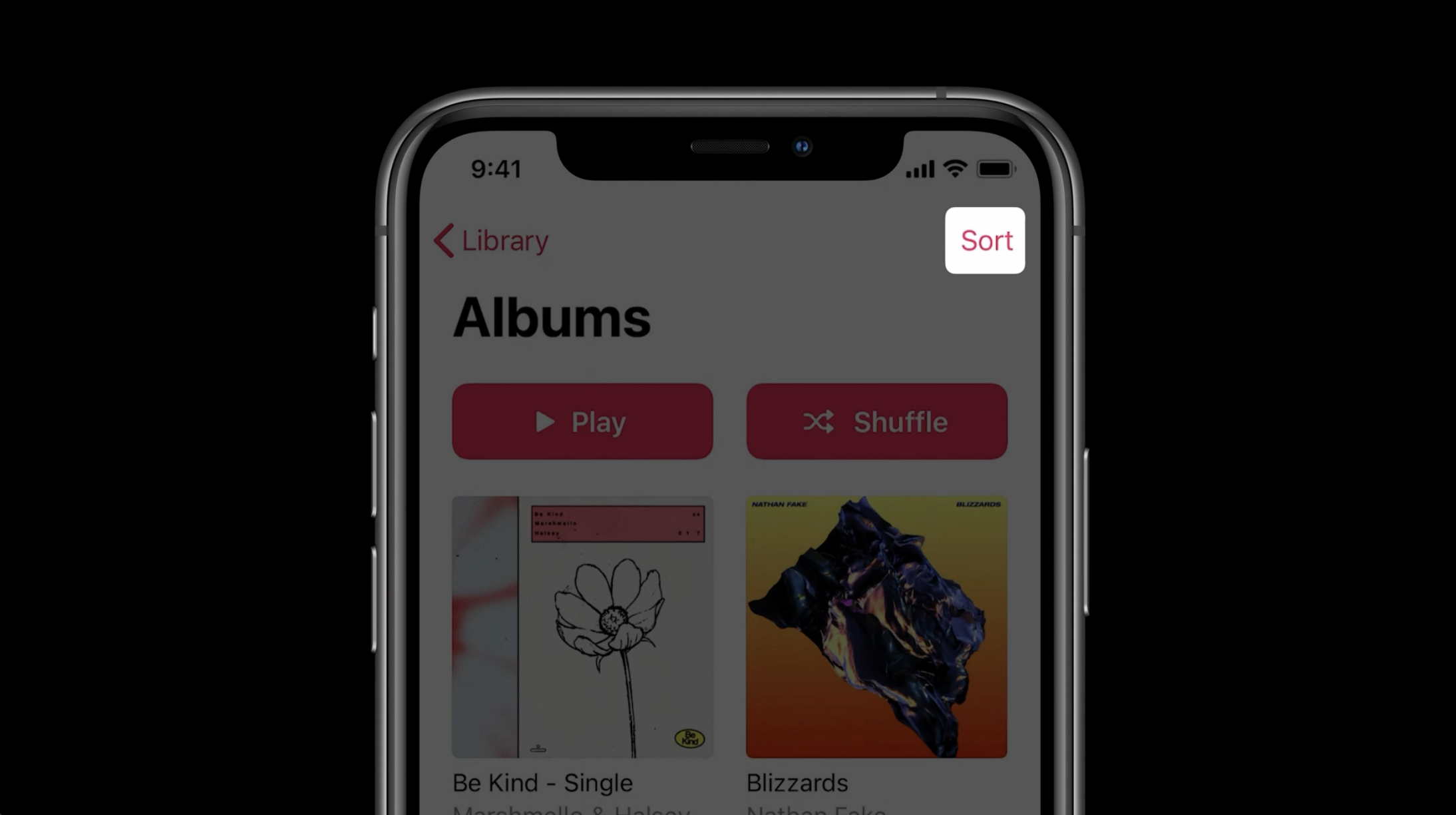Shuffle all albums
Image resolution: width=1456 pixels, height=815 pixels.
point(876,421)
